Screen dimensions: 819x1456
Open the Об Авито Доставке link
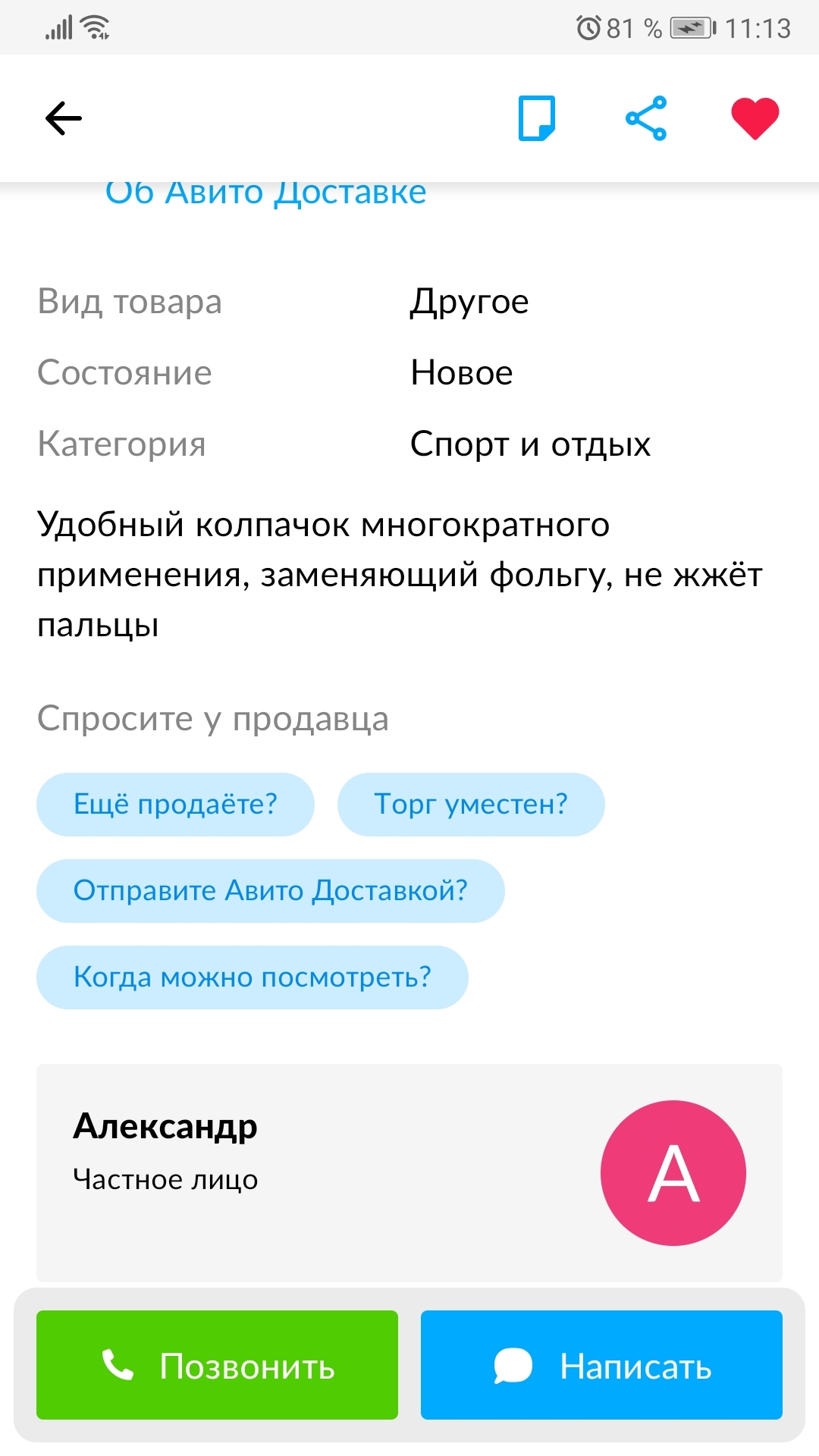(265, 194)
